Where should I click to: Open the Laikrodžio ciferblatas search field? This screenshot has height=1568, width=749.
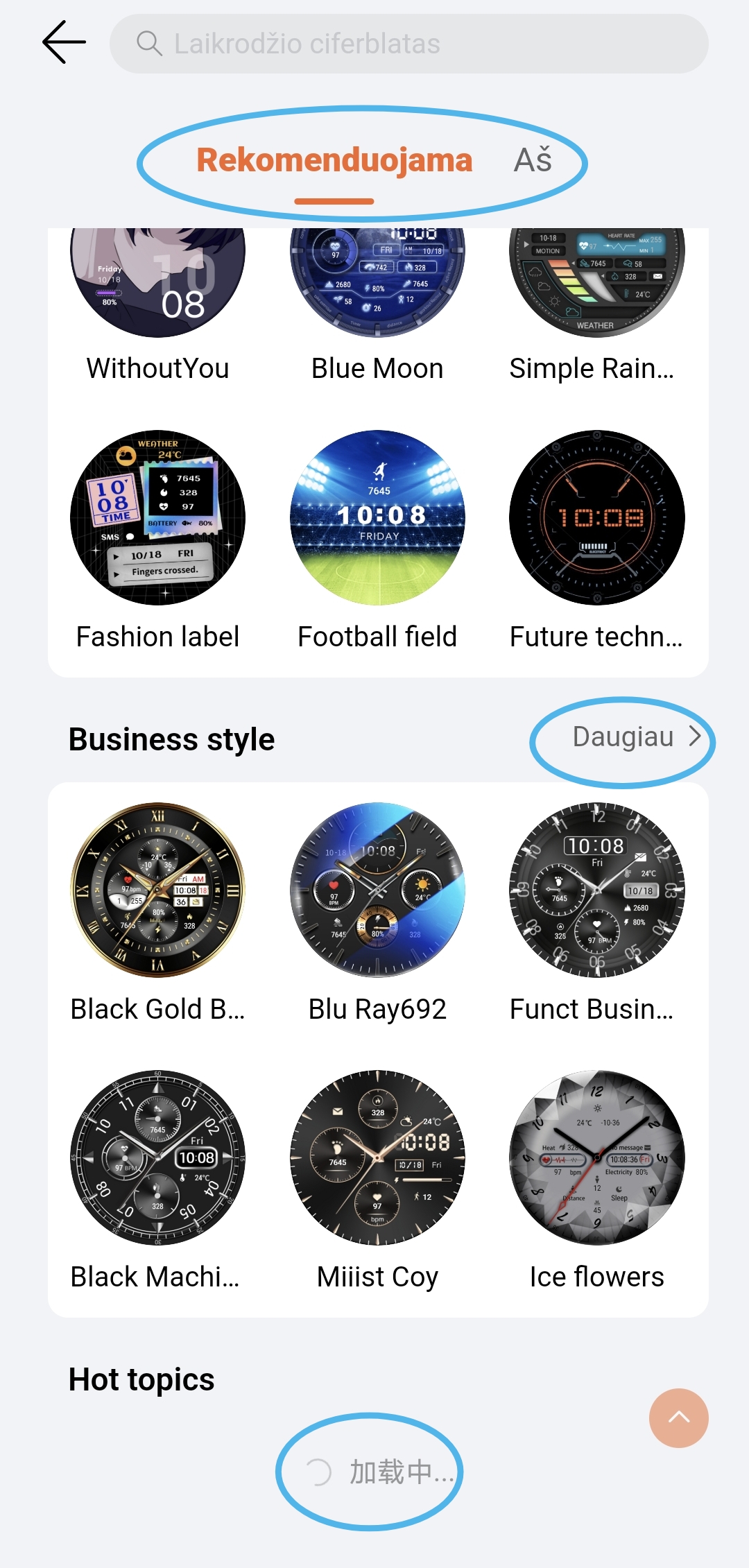(x=409, y=44)
